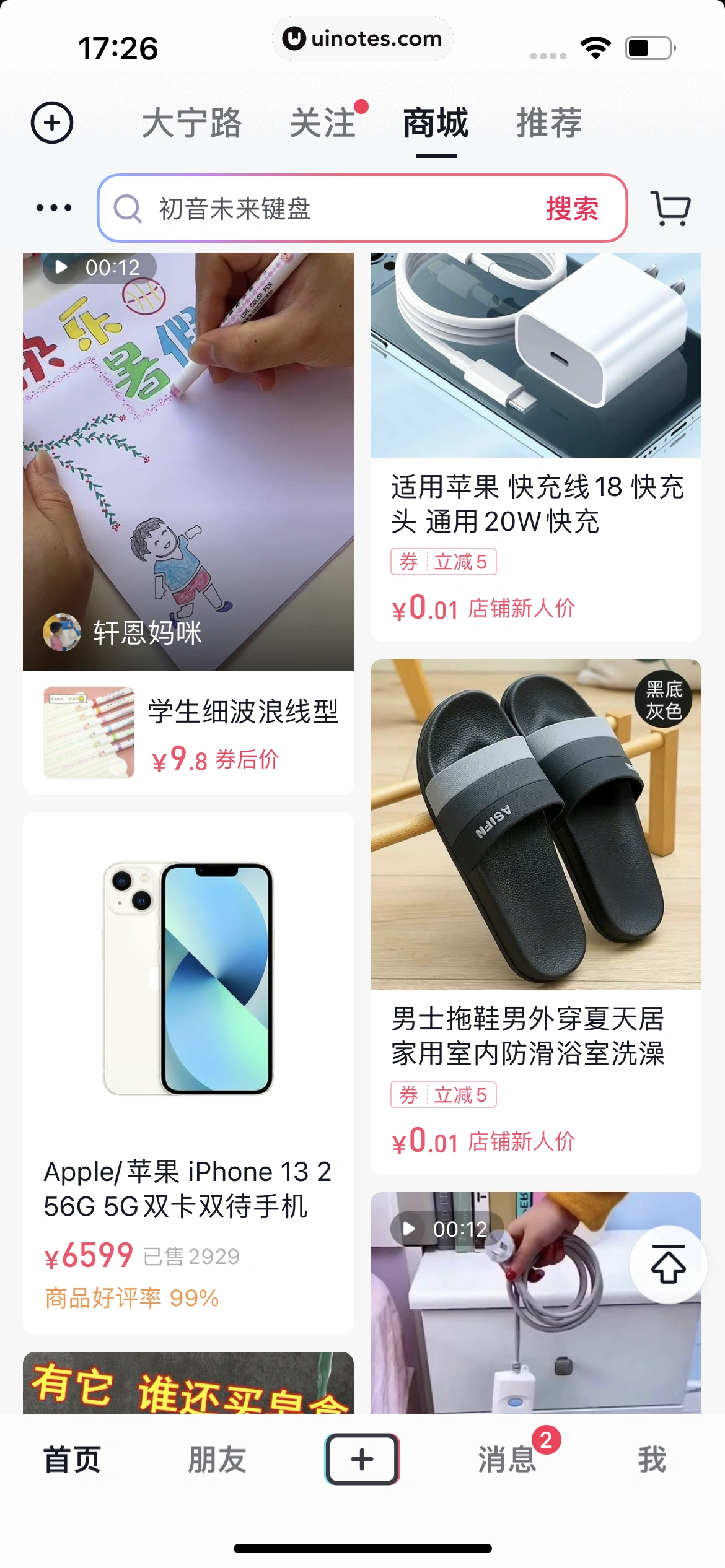The image size is (725, 1568).
Task: Click the magnifier icon in the search bar
Action: pyautogui.click(x=128, y=209)
